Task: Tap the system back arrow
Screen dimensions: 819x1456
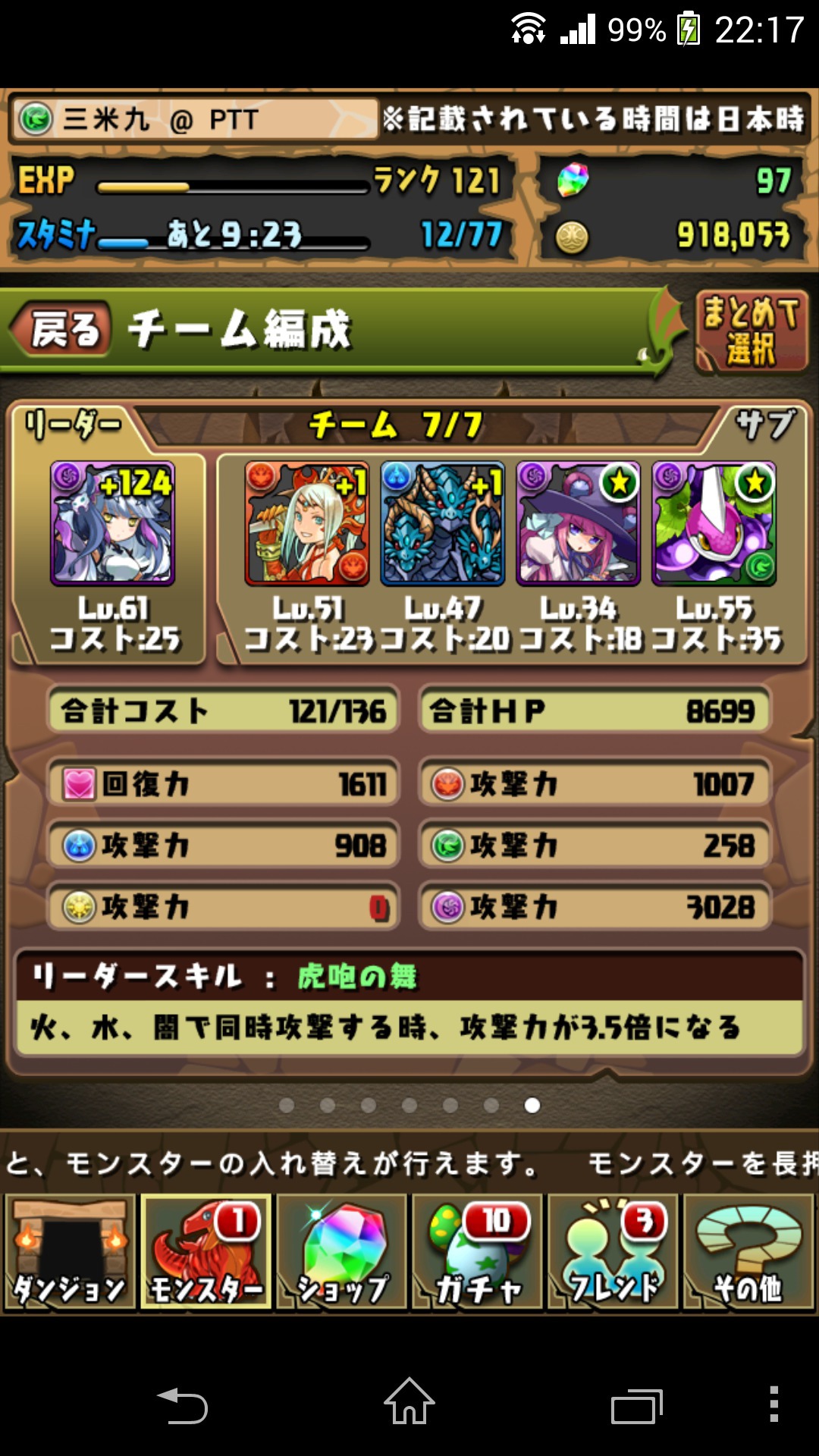Action: 183,1405
